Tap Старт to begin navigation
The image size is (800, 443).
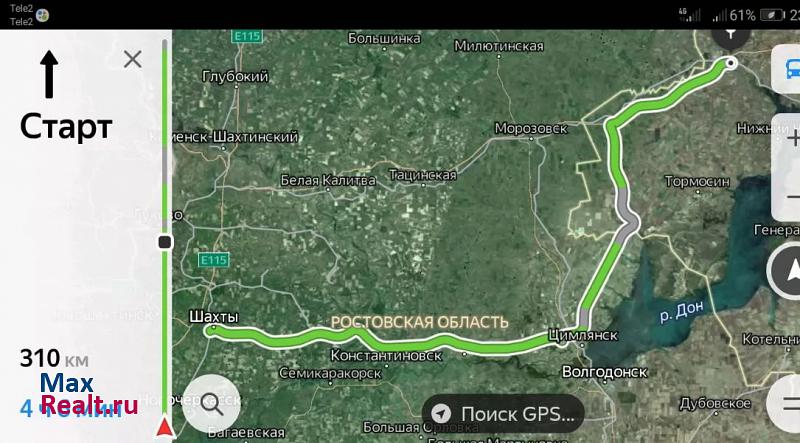pos(66,127)
